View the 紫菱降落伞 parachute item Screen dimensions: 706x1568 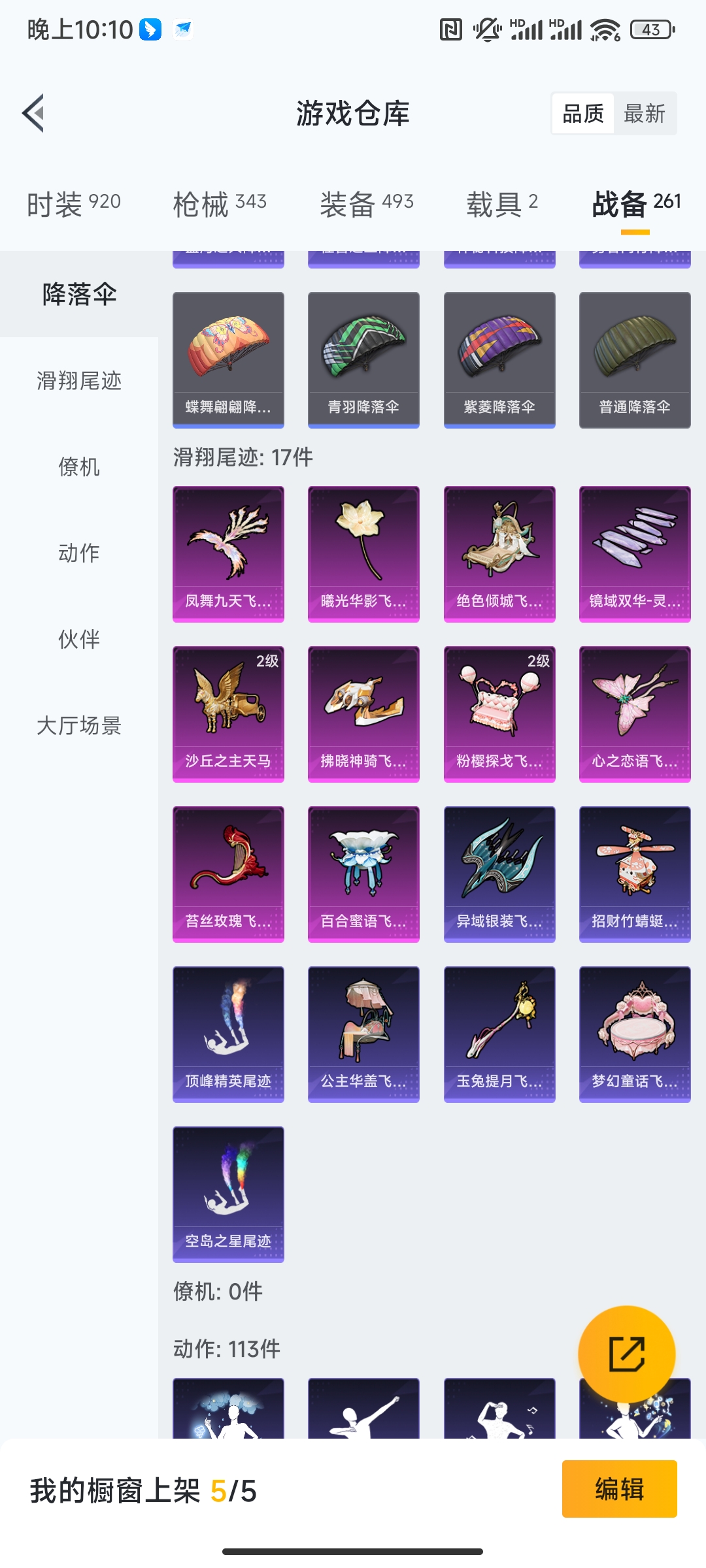(499, 359)
